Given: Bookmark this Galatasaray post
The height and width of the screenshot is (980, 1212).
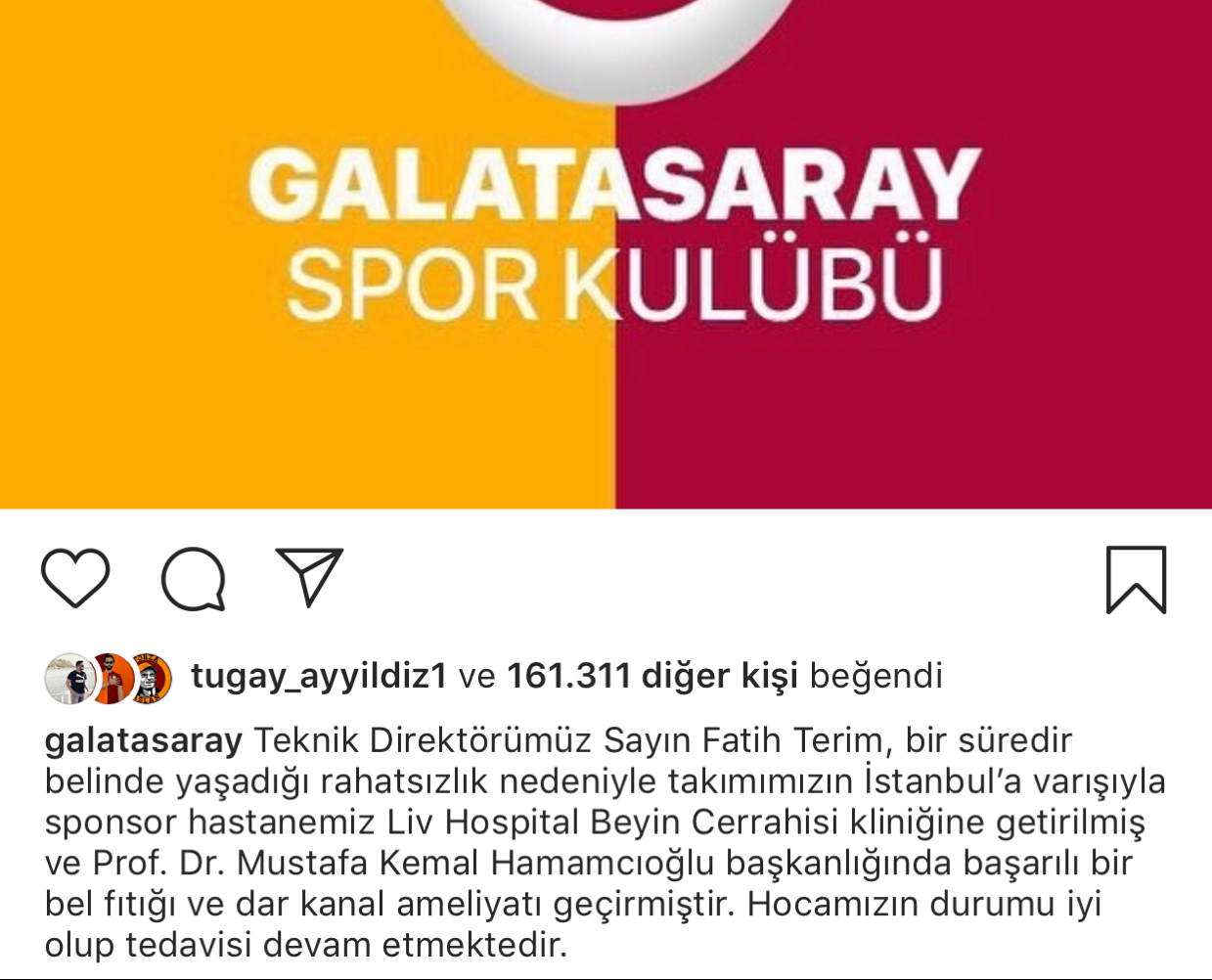Looking at the screenshot, I should (x=1136, y=579).
